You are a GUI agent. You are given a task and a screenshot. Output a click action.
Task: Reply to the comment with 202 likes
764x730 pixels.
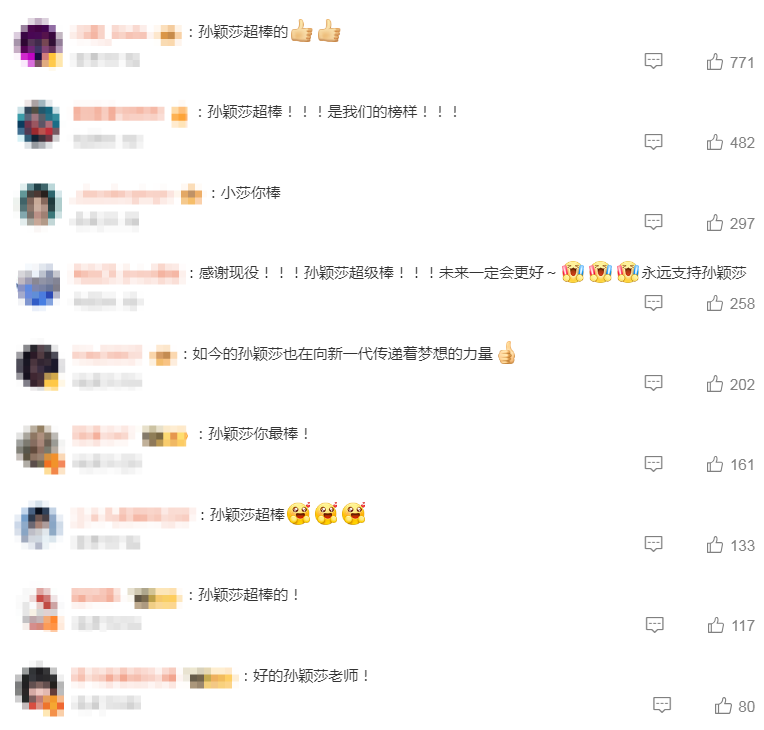[x=653, y=383]
